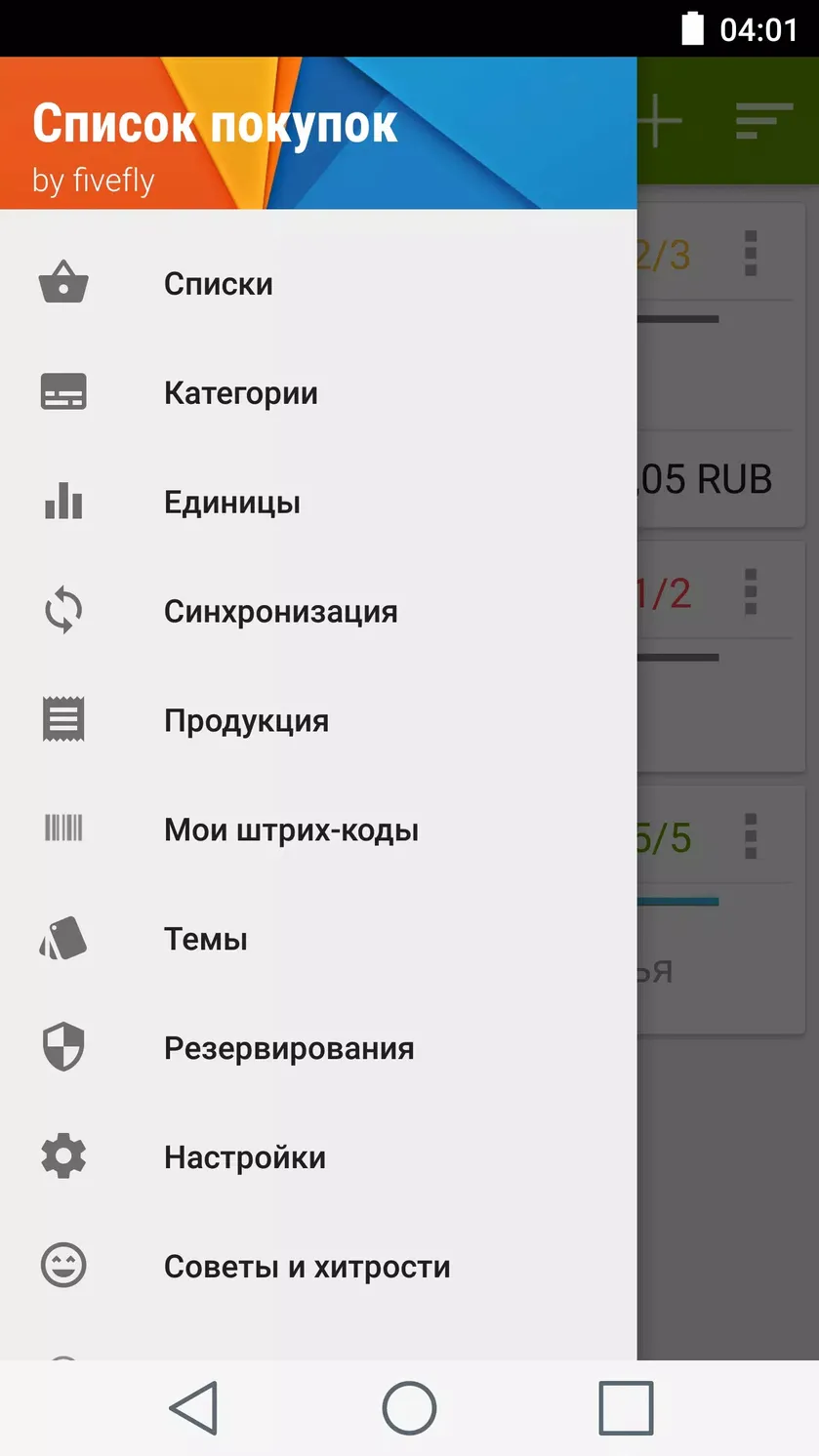
Task: Open Мои штрих-коды
Action: [x=318, y=830]
